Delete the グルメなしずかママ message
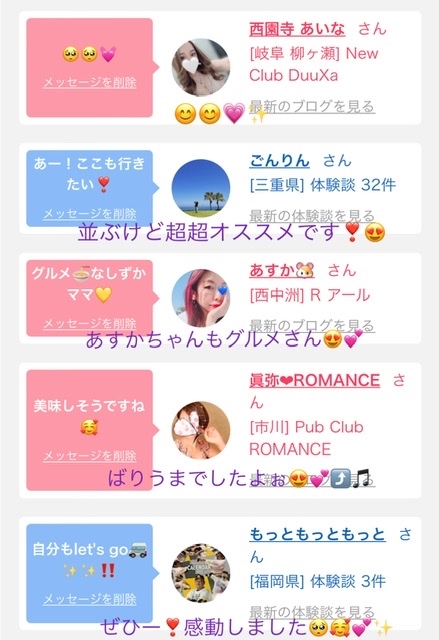The height and width of the screenshot is (640, 439). tap(90, 324)
